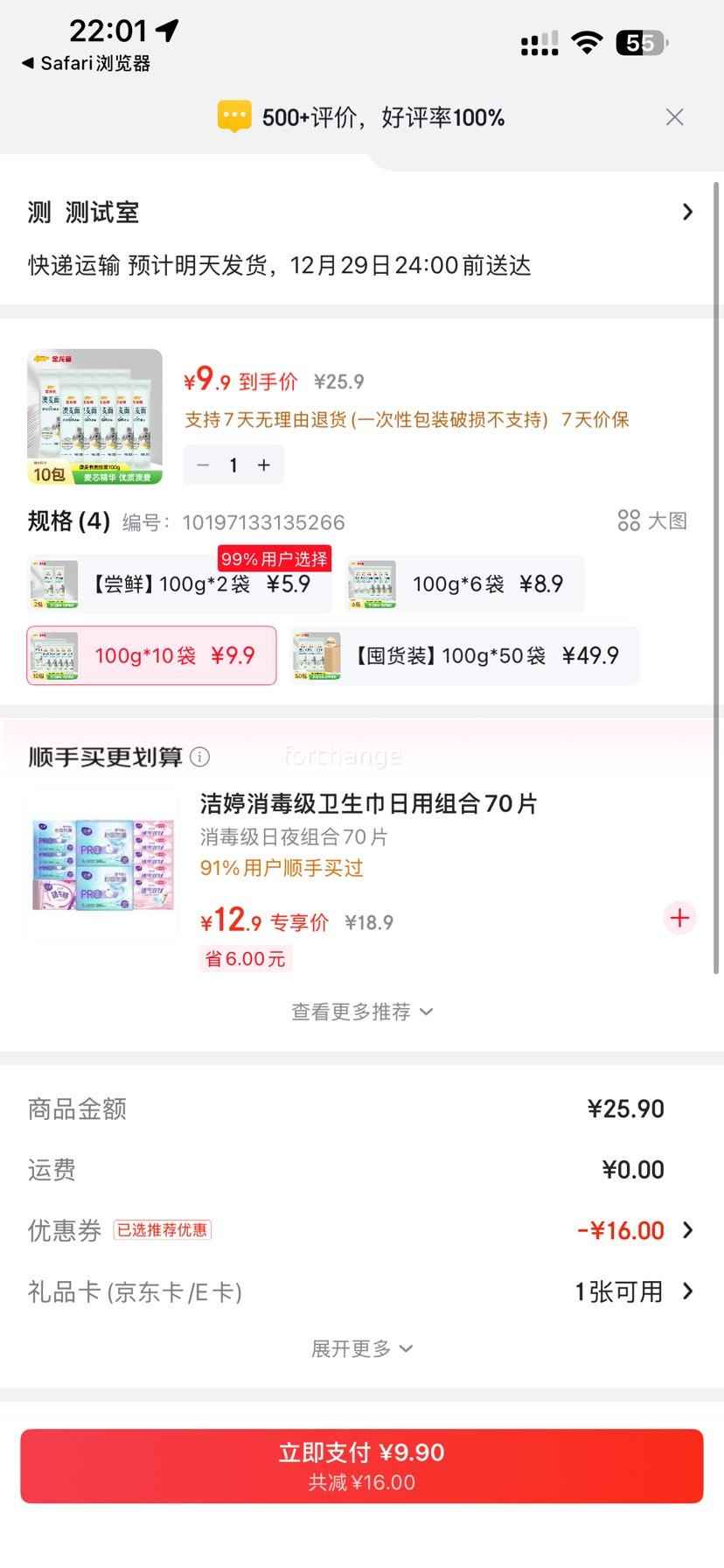Open the 礼品卡 gift card options
724x1568 pixels.
690,1291
